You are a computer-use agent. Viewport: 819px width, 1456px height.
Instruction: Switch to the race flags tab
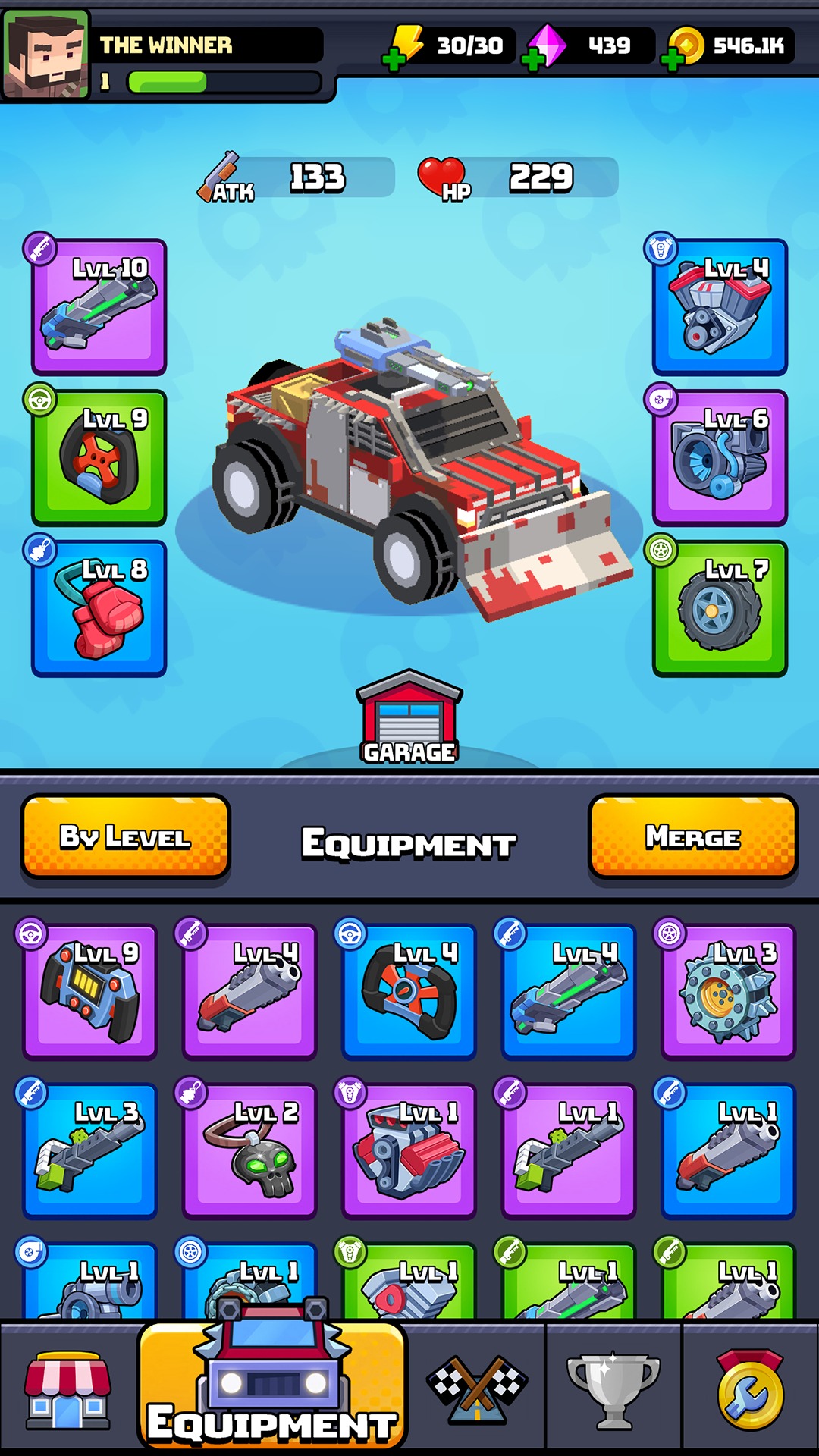tap(476, 1388)
